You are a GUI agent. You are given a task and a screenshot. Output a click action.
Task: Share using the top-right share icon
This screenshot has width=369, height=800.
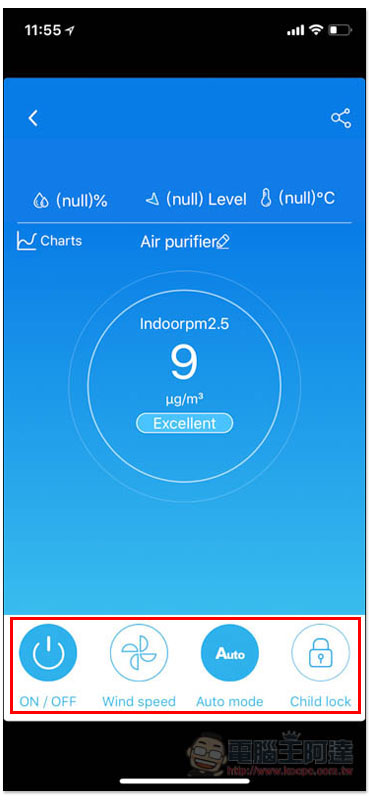[x=341, y=118]
